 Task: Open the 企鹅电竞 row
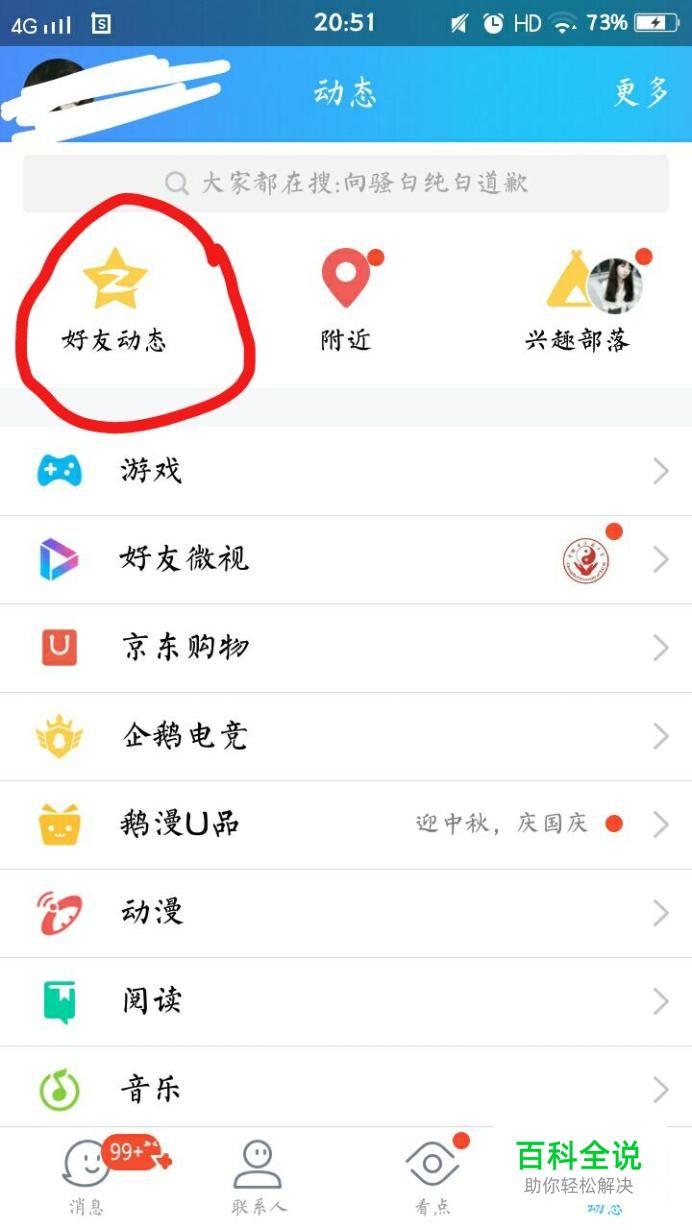(x=346, y=737)
